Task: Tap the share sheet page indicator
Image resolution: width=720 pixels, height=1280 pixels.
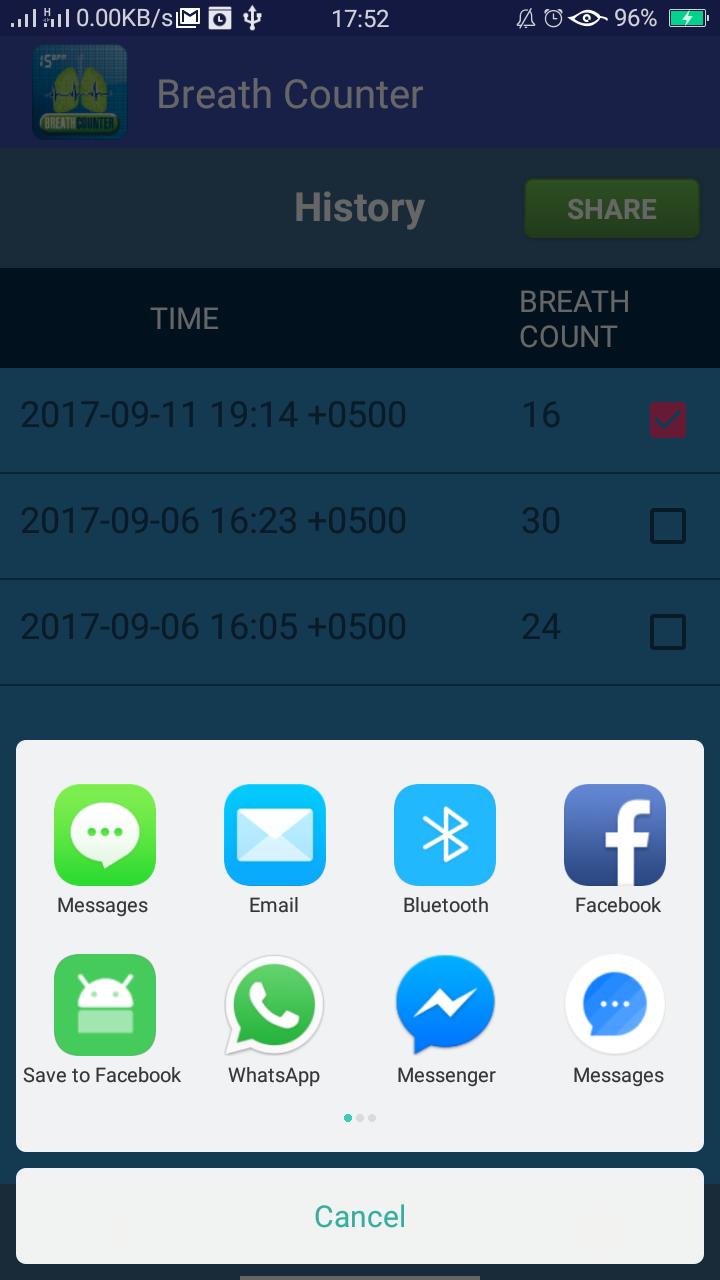Action: 360,1118
